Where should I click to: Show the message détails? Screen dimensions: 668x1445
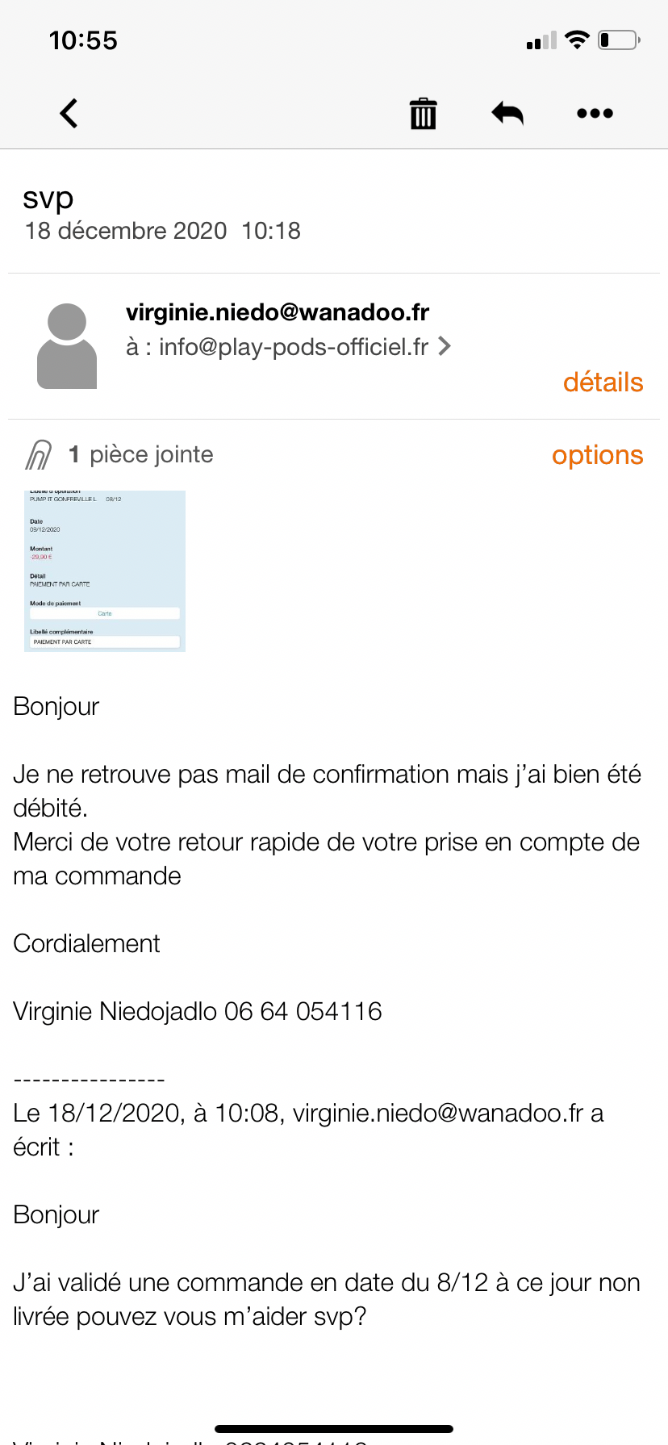(x=603, y=382)
